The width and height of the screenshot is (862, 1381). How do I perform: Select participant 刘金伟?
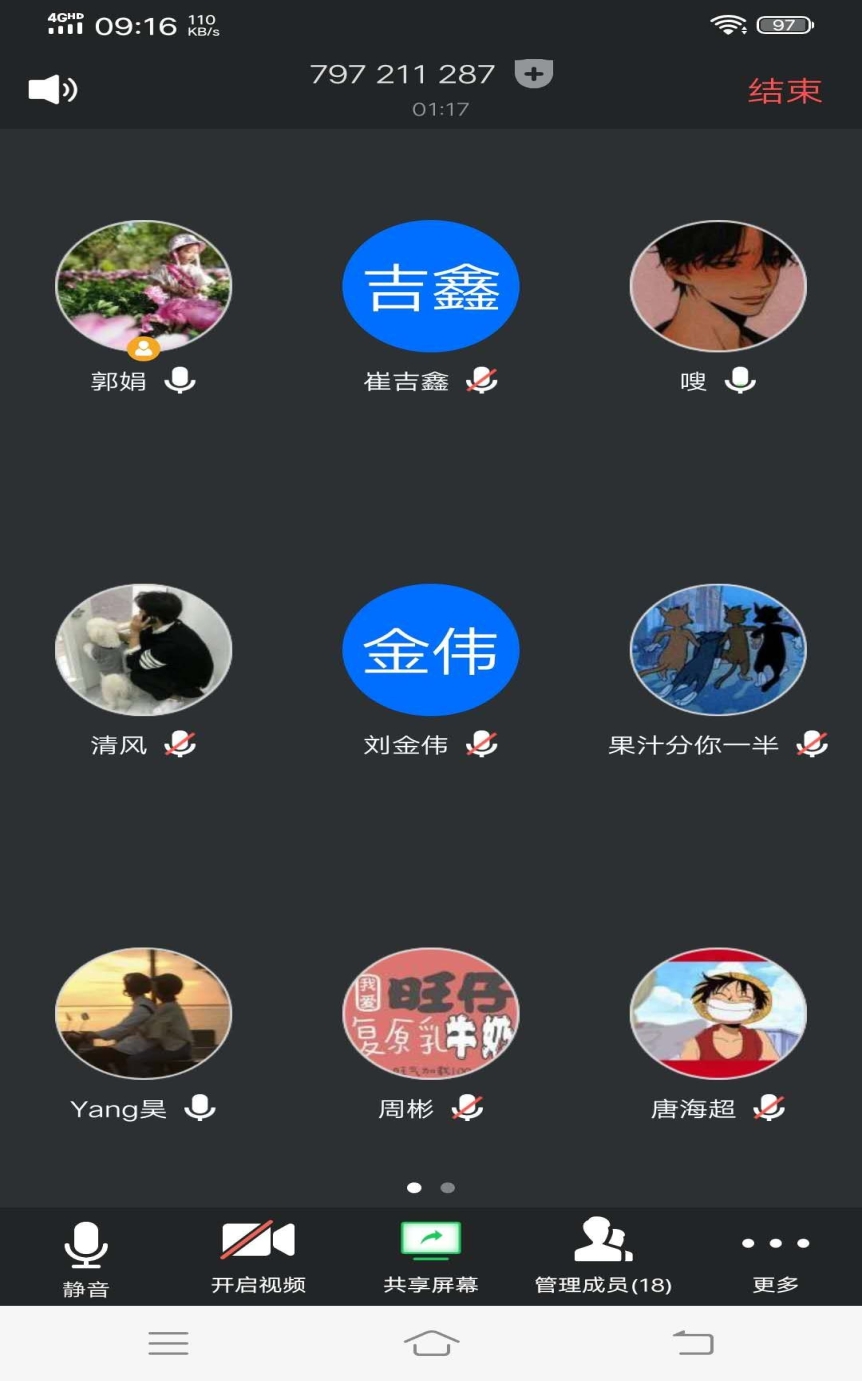tap(431, 650)
